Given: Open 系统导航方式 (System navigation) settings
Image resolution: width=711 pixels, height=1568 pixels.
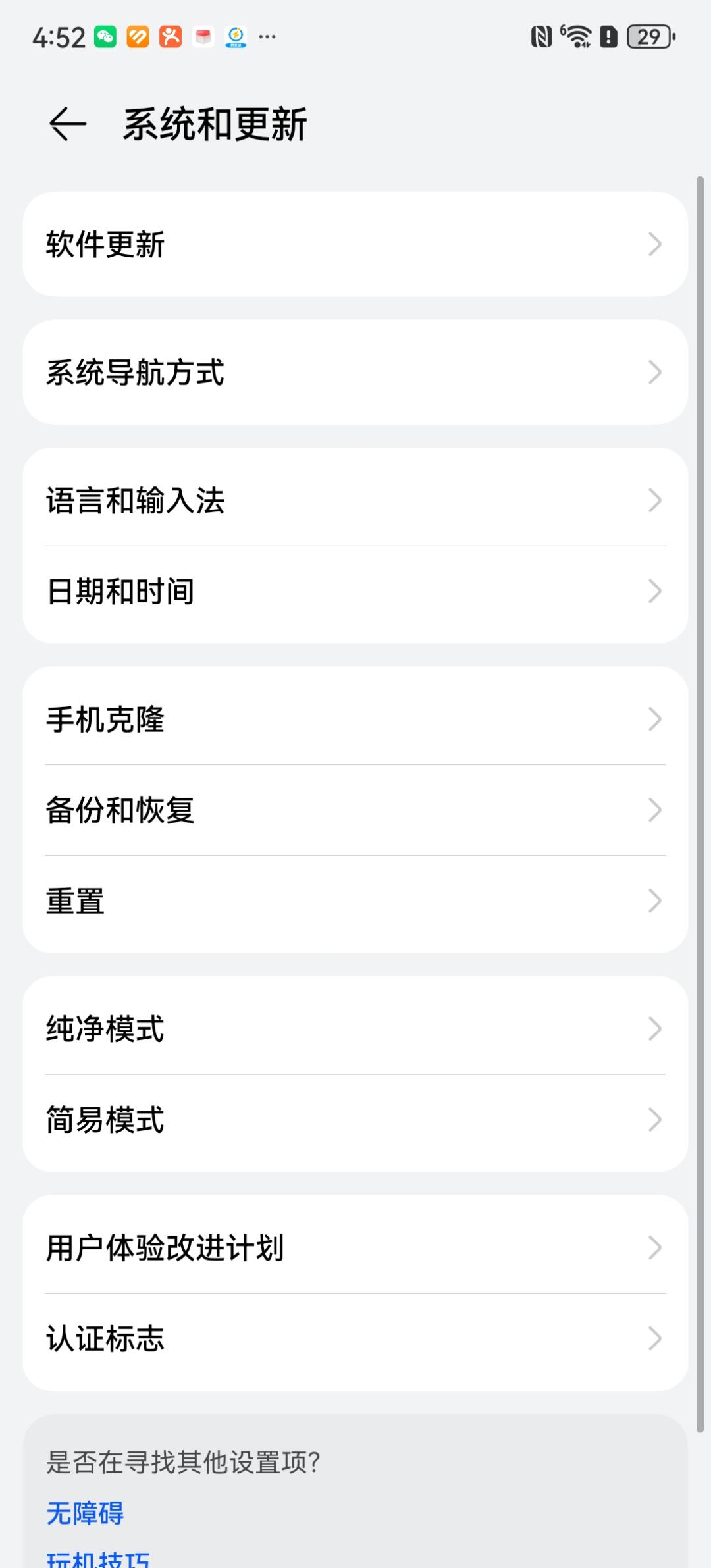Looking at the screenshot, I should click(355, 373).
